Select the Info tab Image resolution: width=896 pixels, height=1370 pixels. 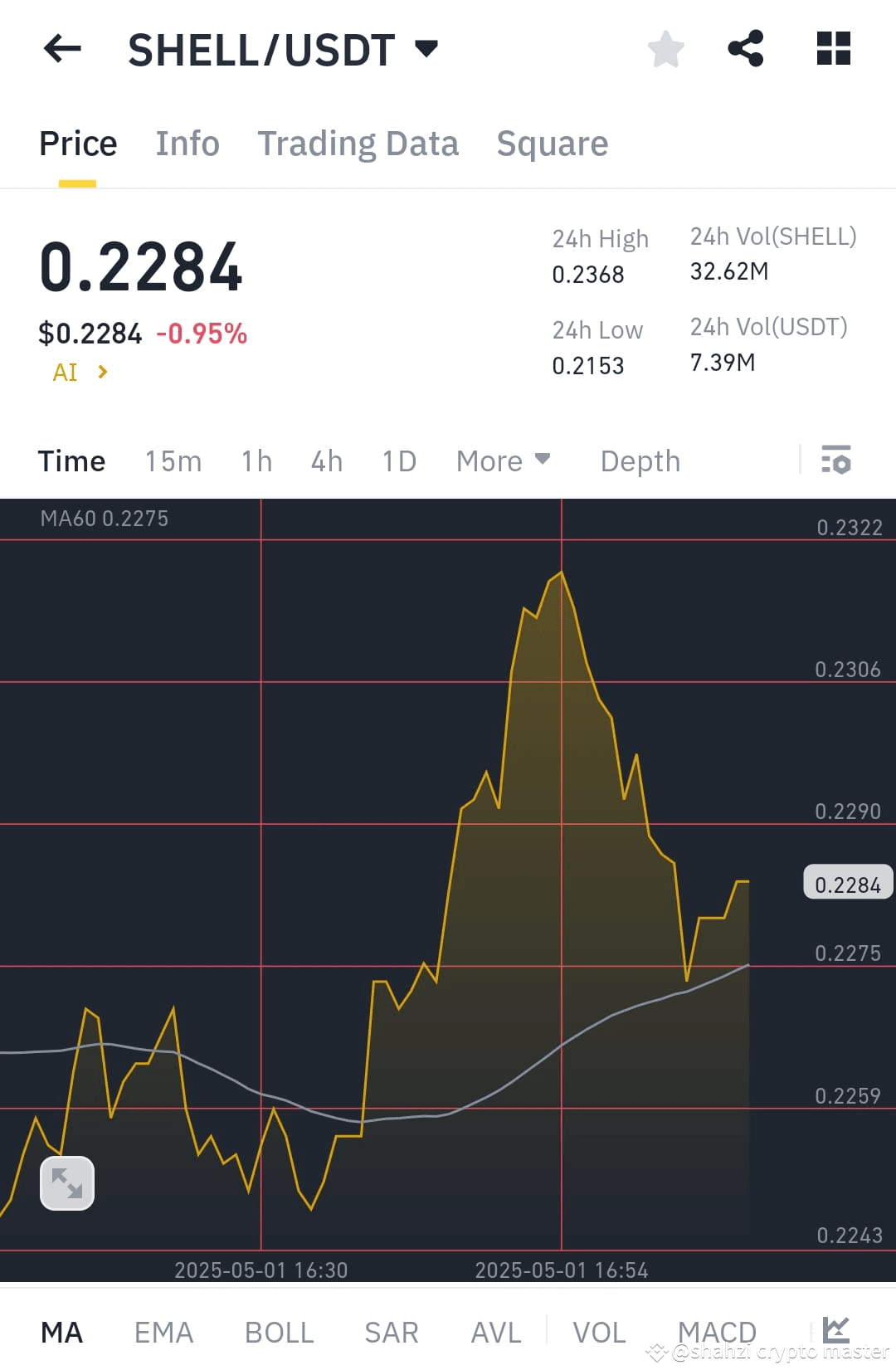tap(187, 143)
